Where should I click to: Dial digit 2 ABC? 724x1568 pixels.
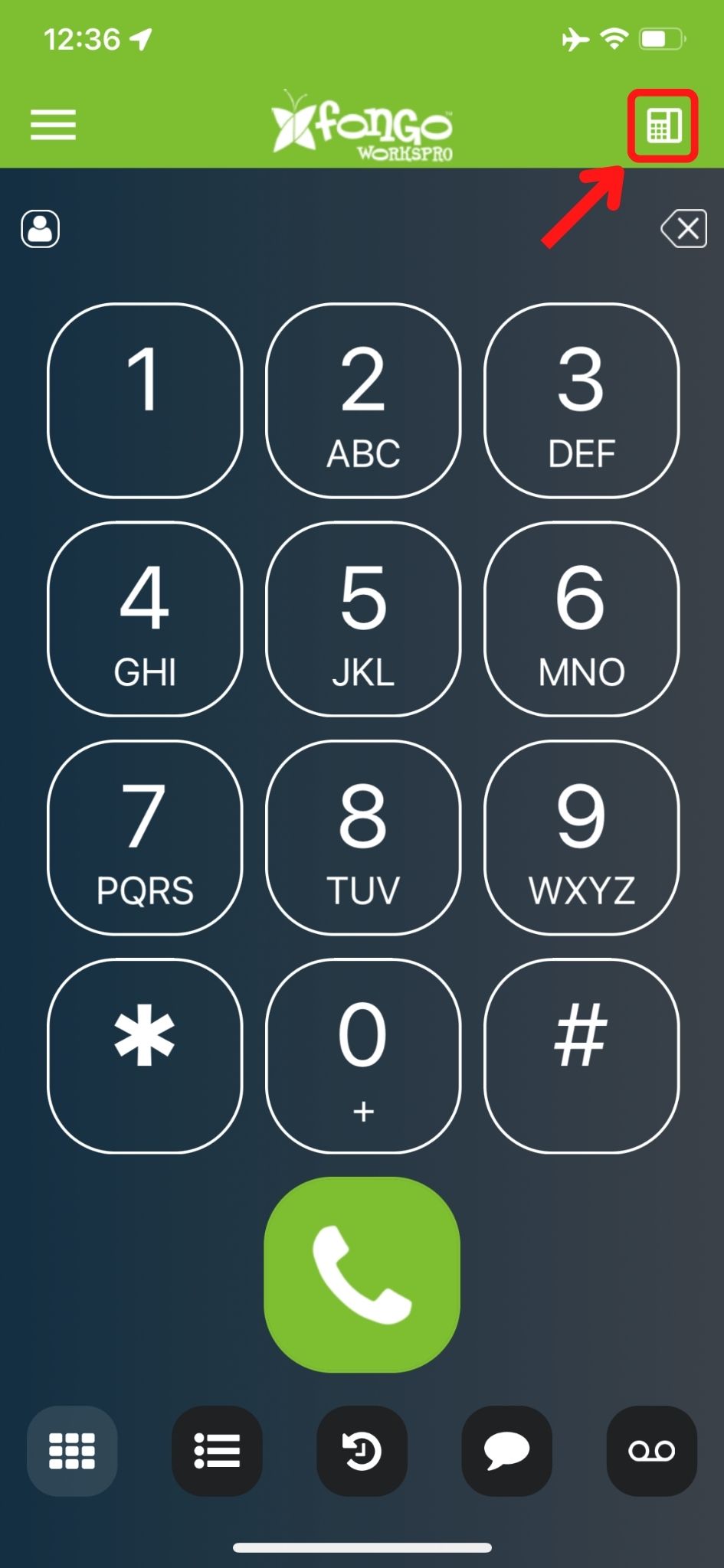click(363, 400)
